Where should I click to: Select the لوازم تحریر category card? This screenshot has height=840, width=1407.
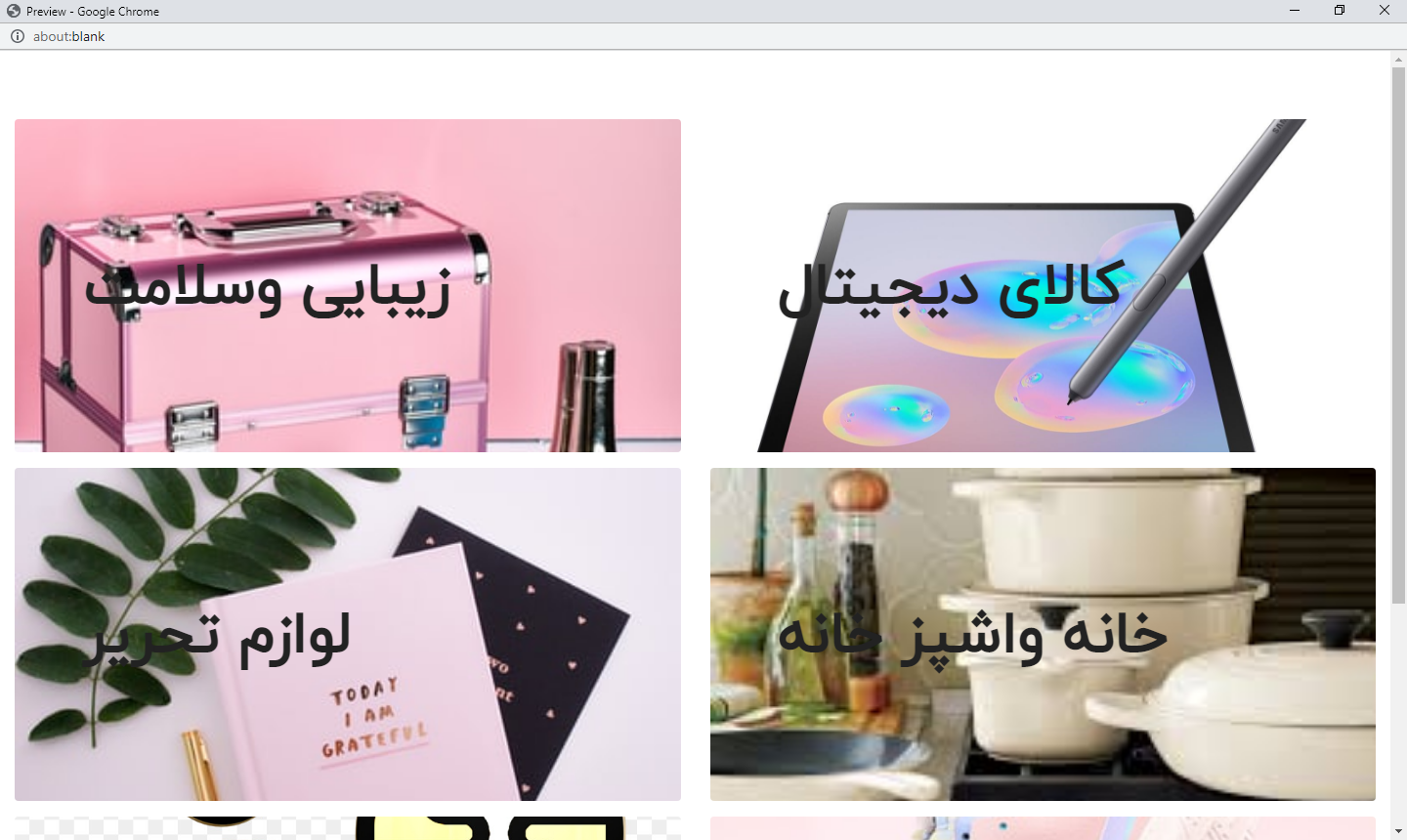click(x=348, y=634)
